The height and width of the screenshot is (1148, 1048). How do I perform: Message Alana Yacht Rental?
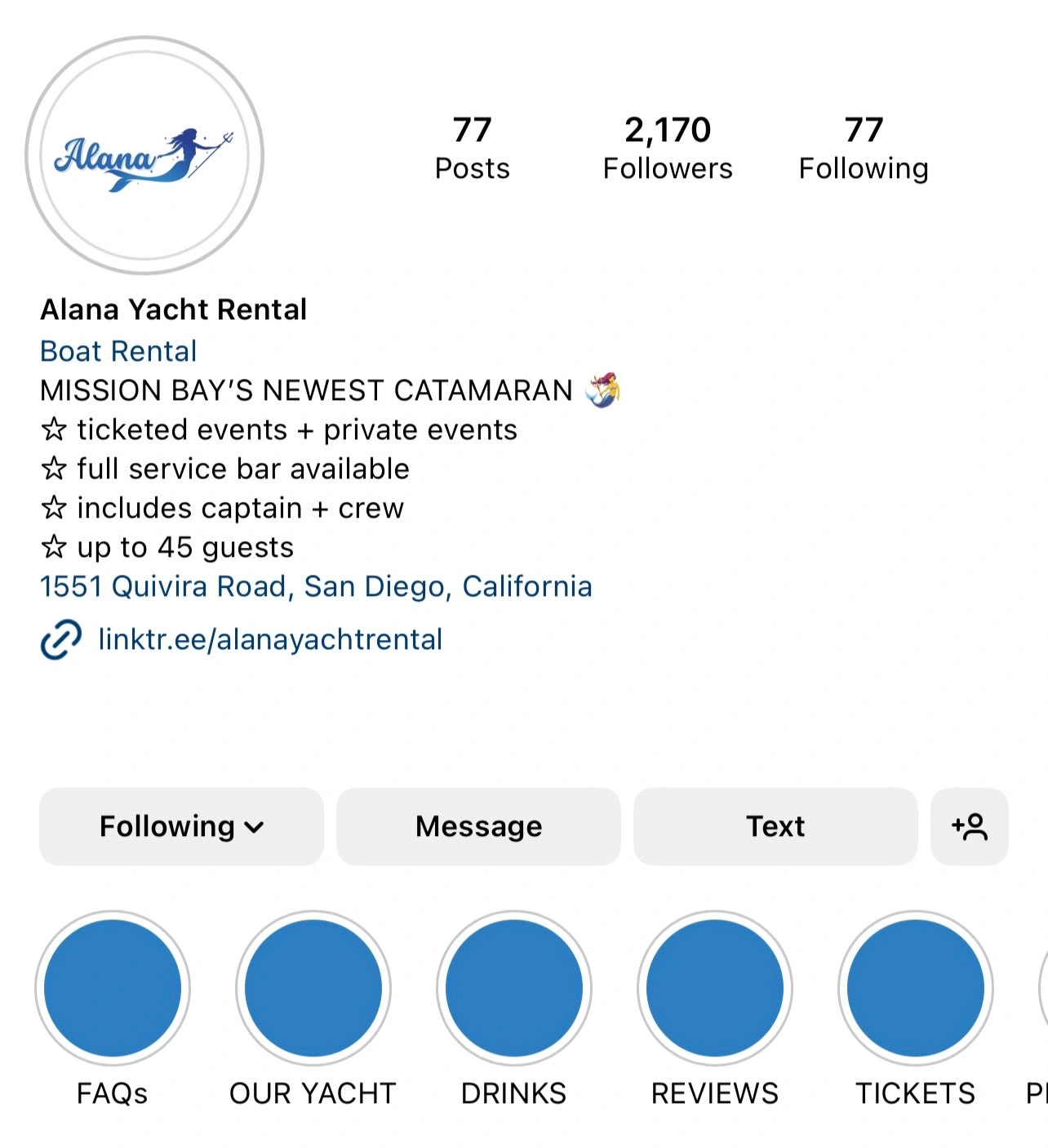click(478, 826)
